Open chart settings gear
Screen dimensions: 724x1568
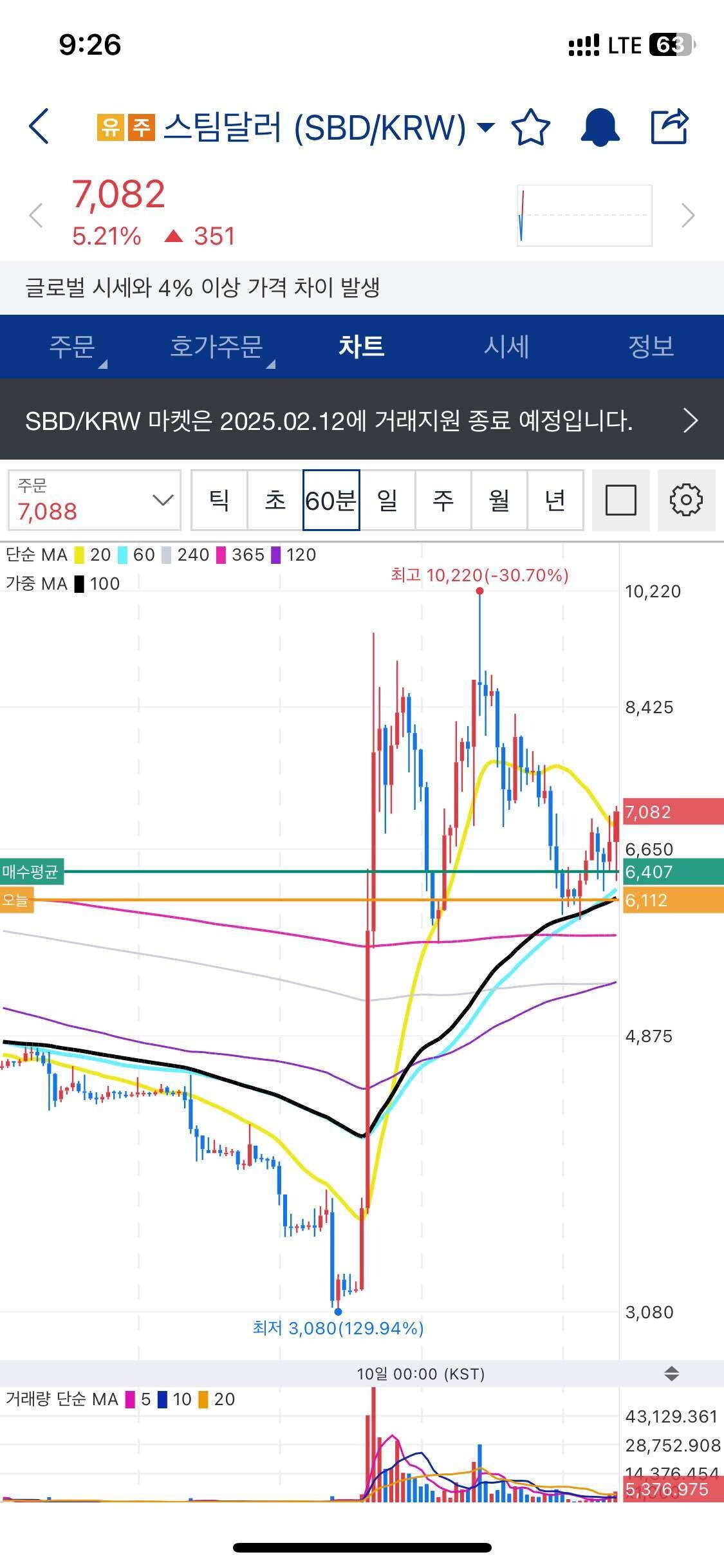coord(686,500)
